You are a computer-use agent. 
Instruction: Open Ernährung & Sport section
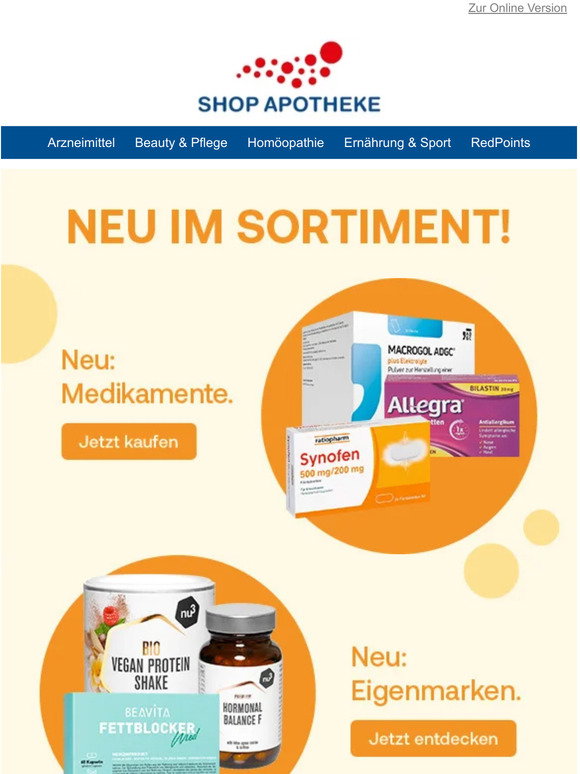point(397,143)
